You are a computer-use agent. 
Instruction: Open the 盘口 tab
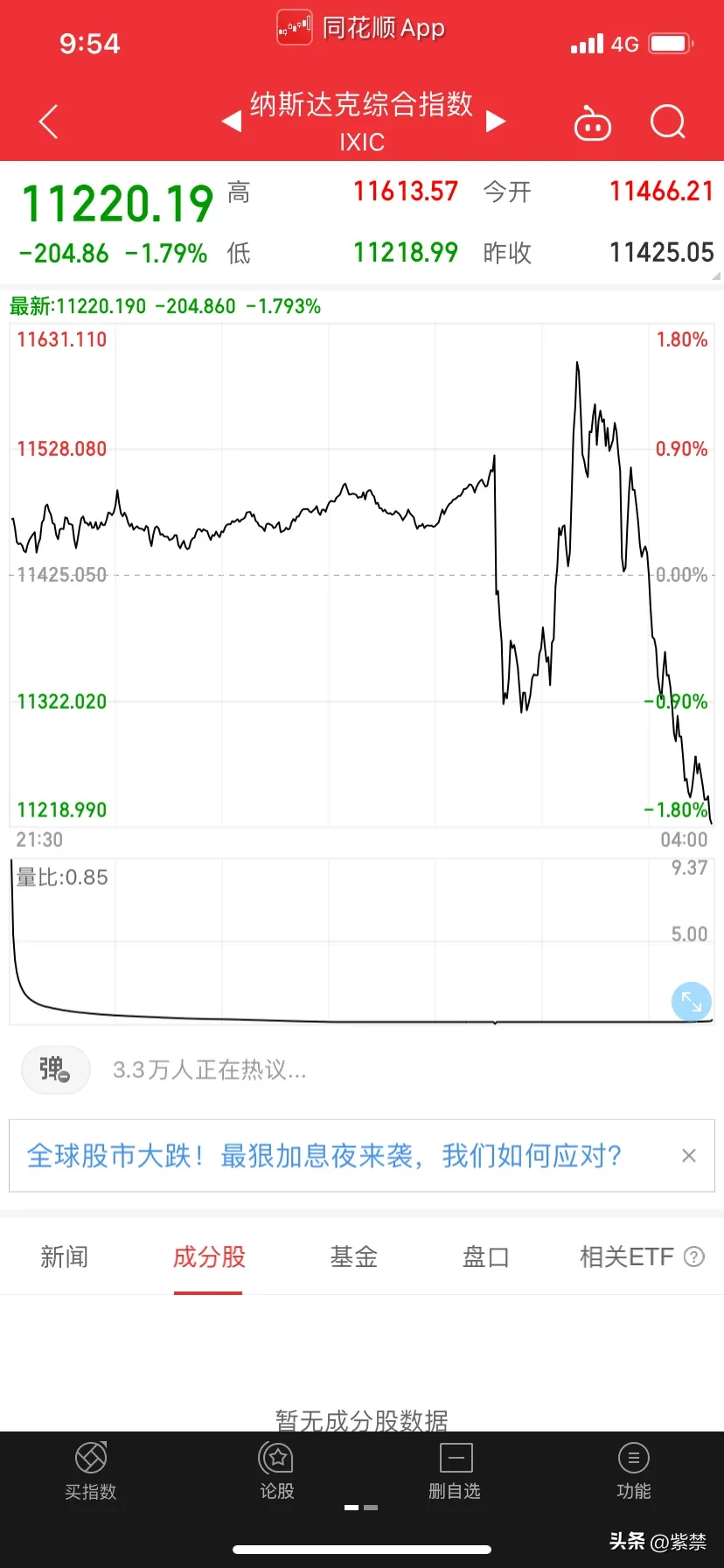[x=485, y=1257]
